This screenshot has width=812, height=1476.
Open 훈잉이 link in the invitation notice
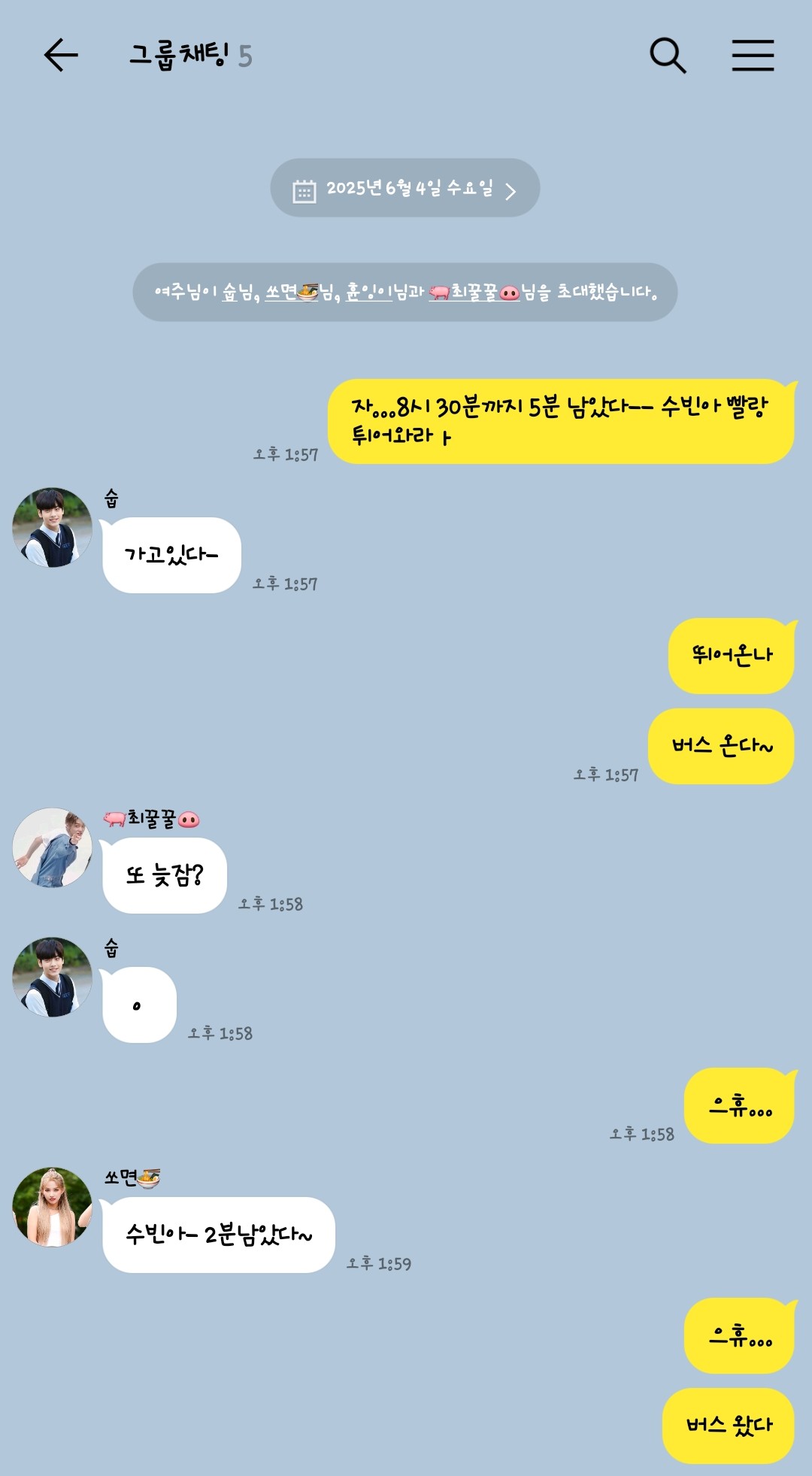pyautogui.click(x=368, y=292)
